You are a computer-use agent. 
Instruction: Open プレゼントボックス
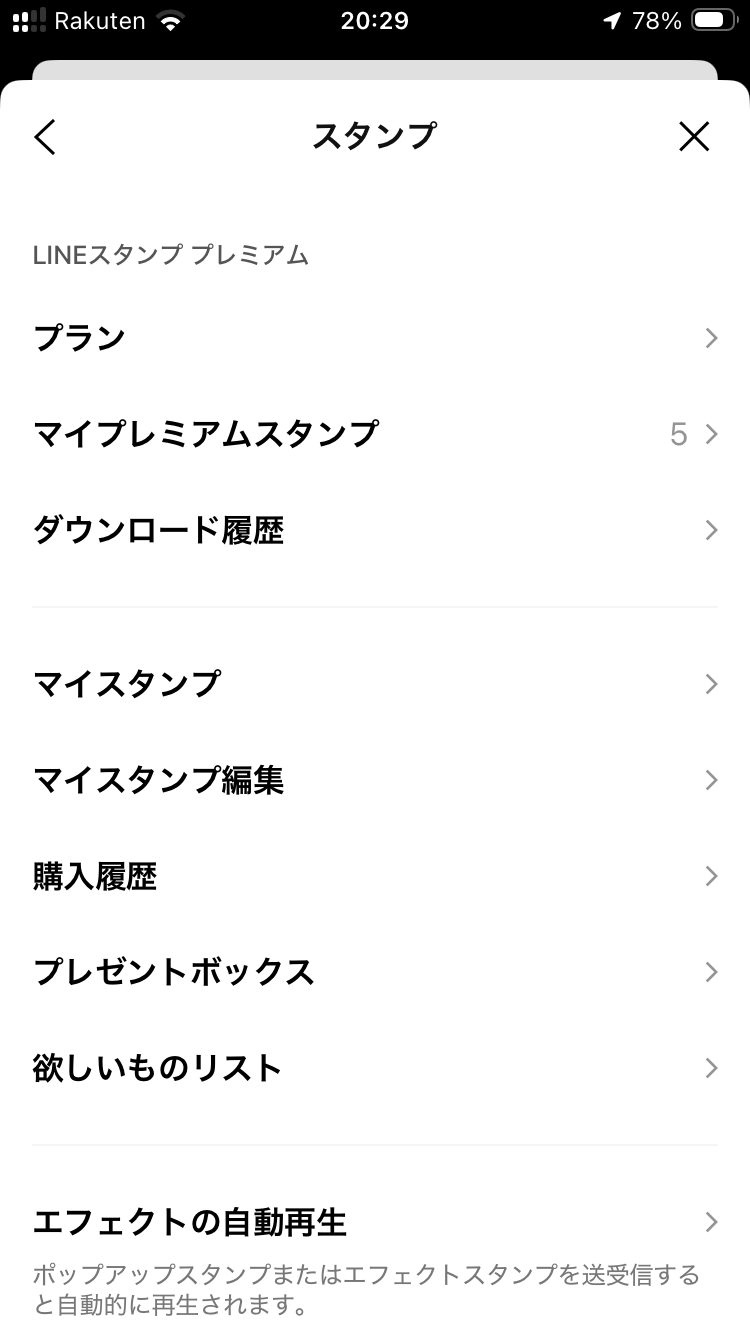click(x=375, y=972)
